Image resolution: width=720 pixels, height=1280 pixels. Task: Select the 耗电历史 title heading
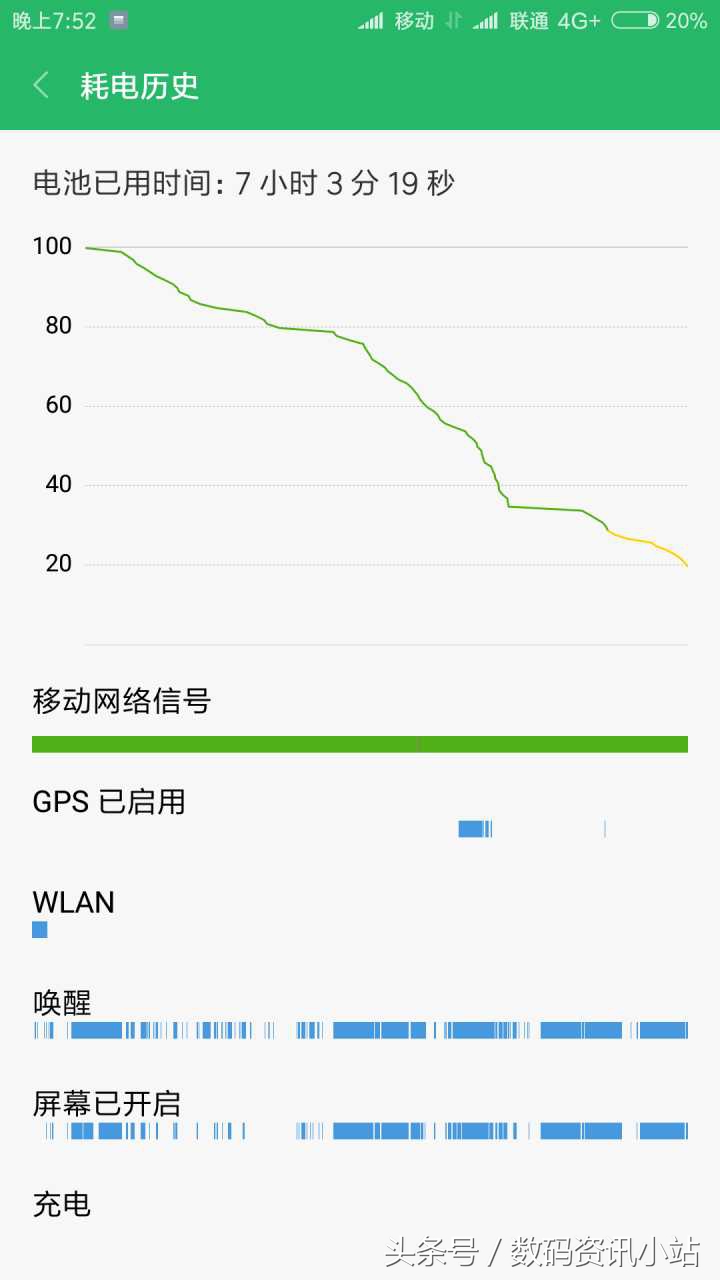(140, 87)
